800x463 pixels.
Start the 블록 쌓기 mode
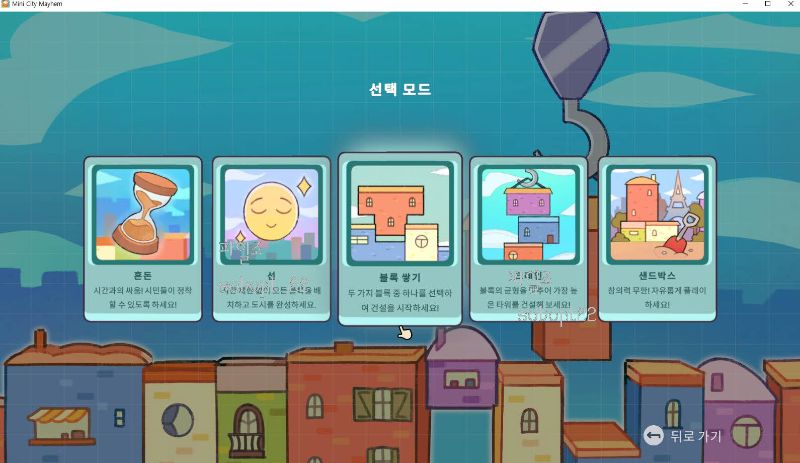[400, 238]
